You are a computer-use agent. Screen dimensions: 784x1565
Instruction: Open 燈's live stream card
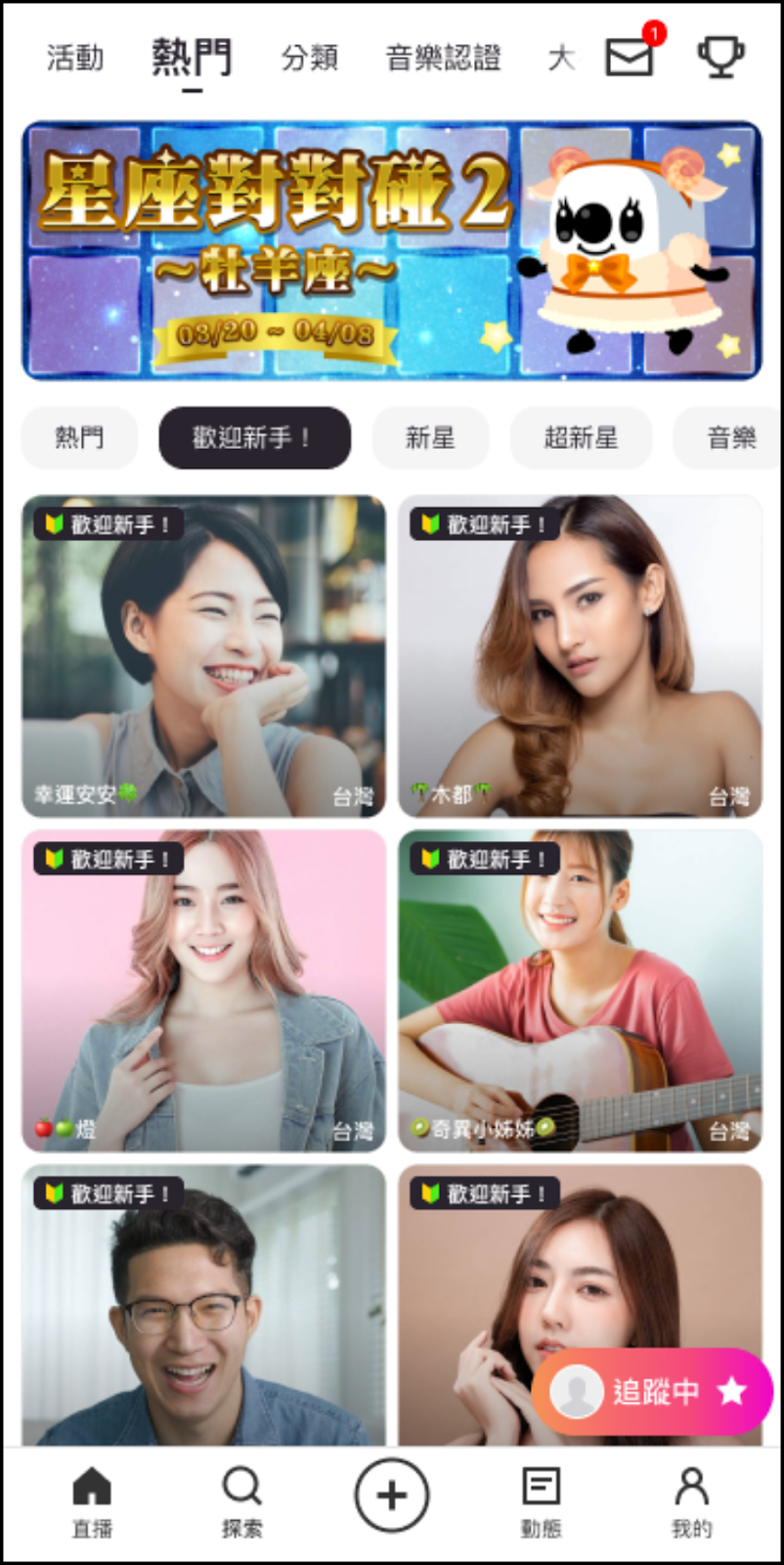click(x=203, y=990)
